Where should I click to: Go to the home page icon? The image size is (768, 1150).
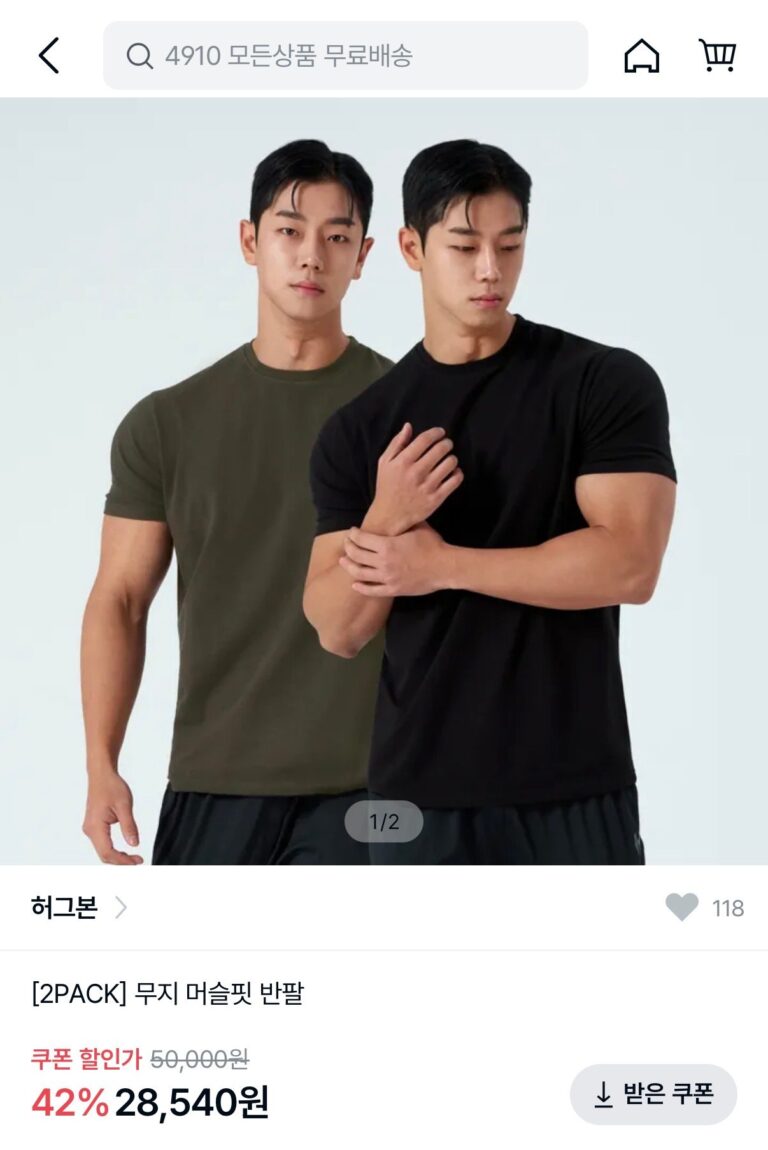642,56
